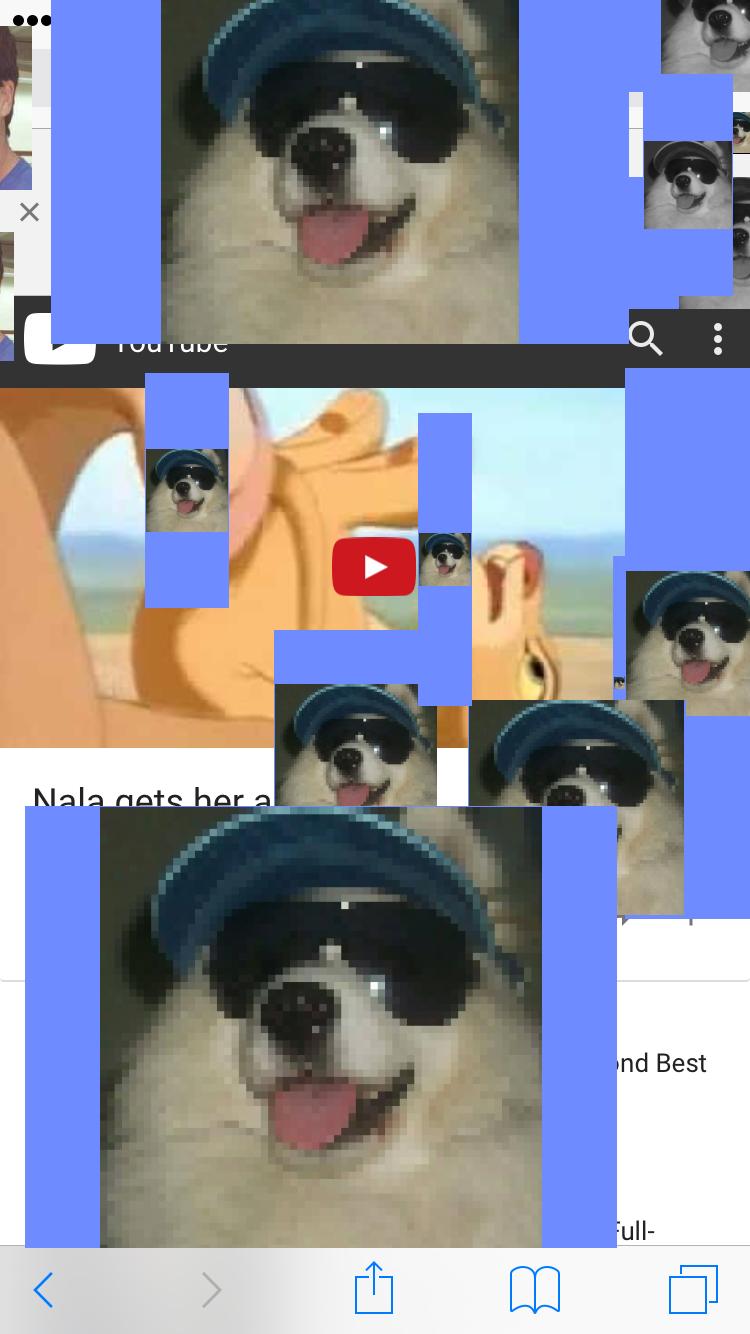This screenshot has width=750, height=1334.
Task: Open Safari bookmarks
Action: (x=534, y=1290)
